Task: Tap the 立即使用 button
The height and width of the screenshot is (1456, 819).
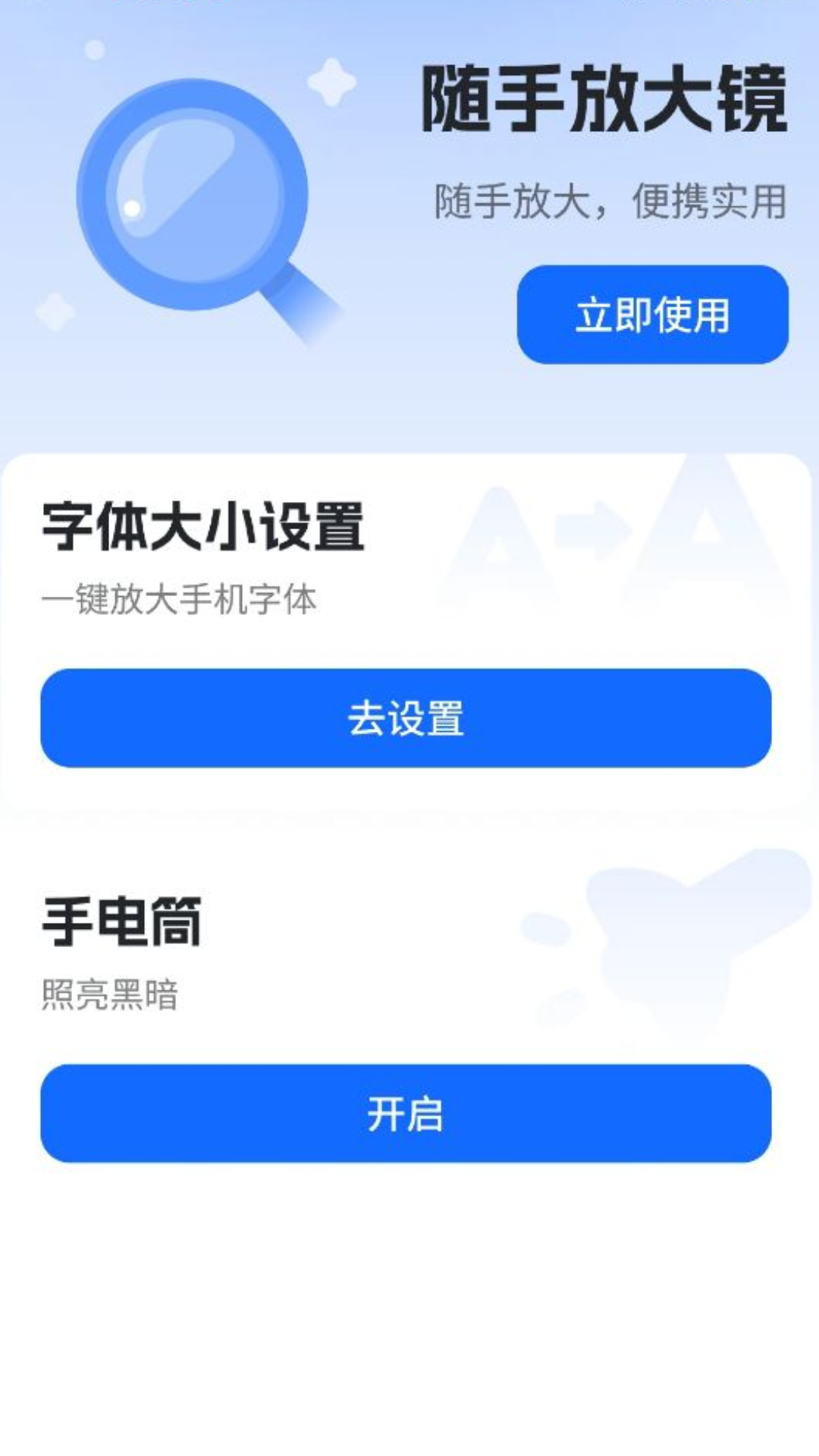Action: pos(652,315)
